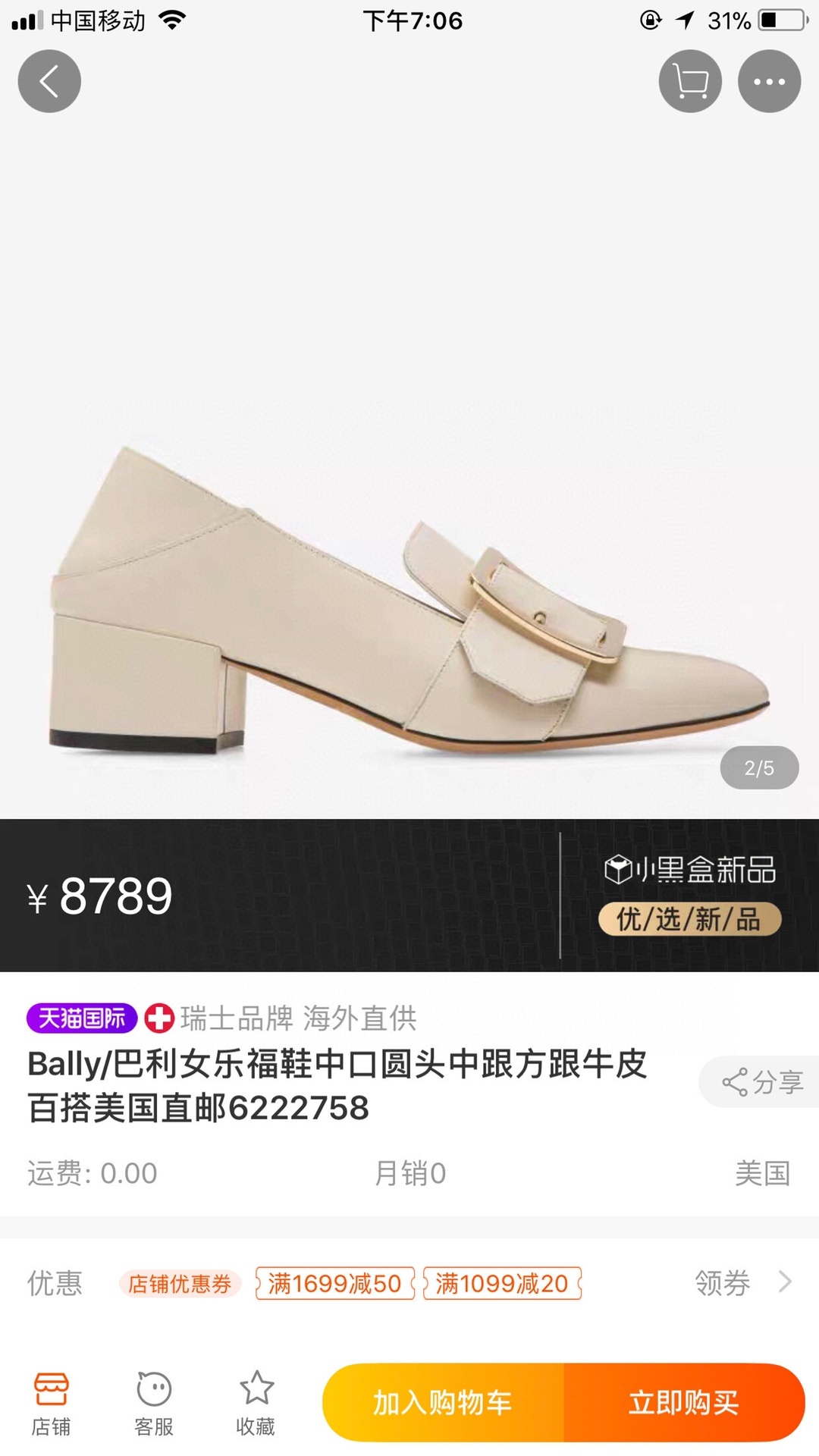This screenshot has width=819, height=1456.
Task: Open the three-dot overflow menu
Action: point(769,81)
